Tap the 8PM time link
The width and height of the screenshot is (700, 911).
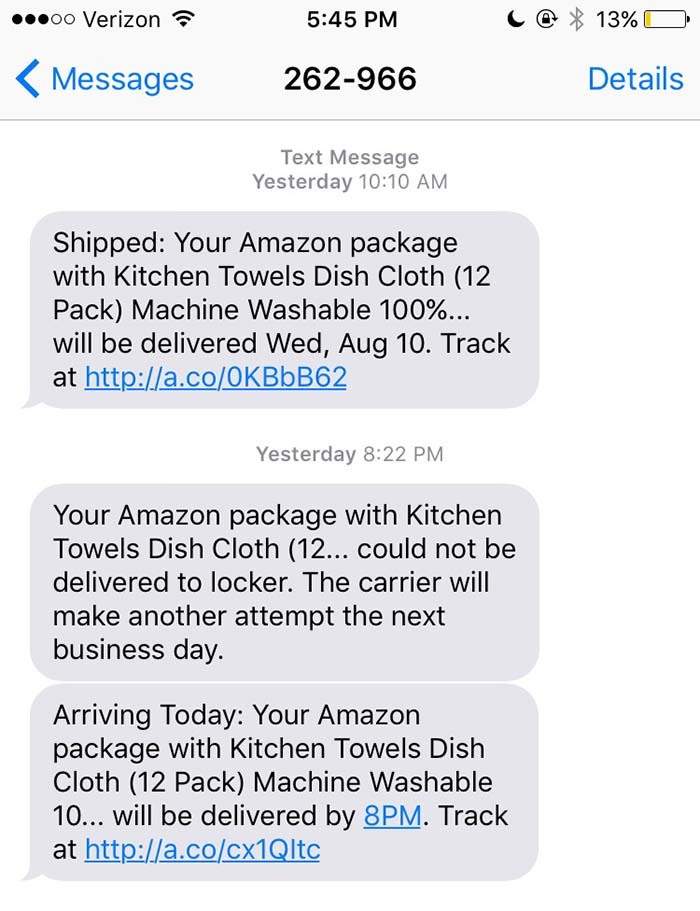[392, 816]
